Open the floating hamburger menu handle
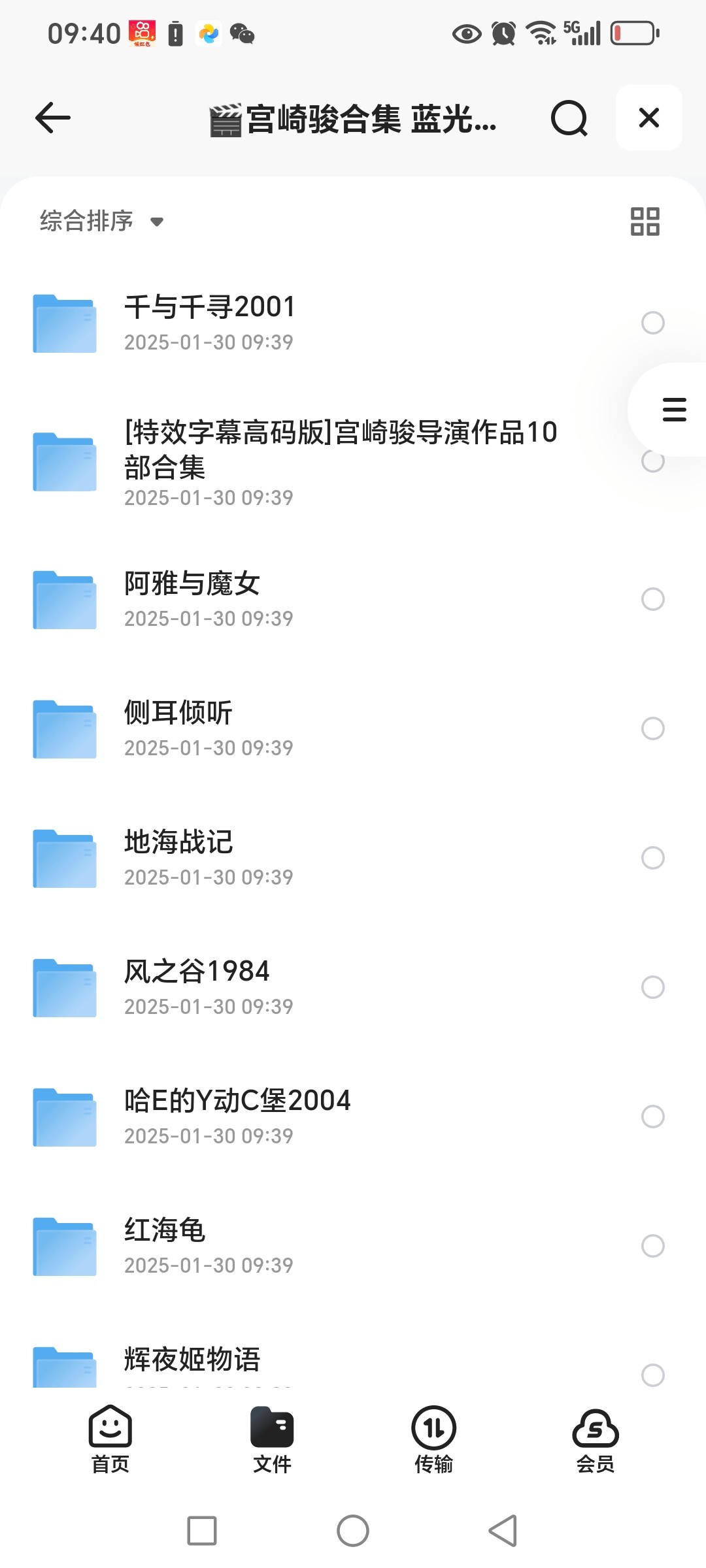Screen dimensions: 706x1568 (x=674, y=410)
